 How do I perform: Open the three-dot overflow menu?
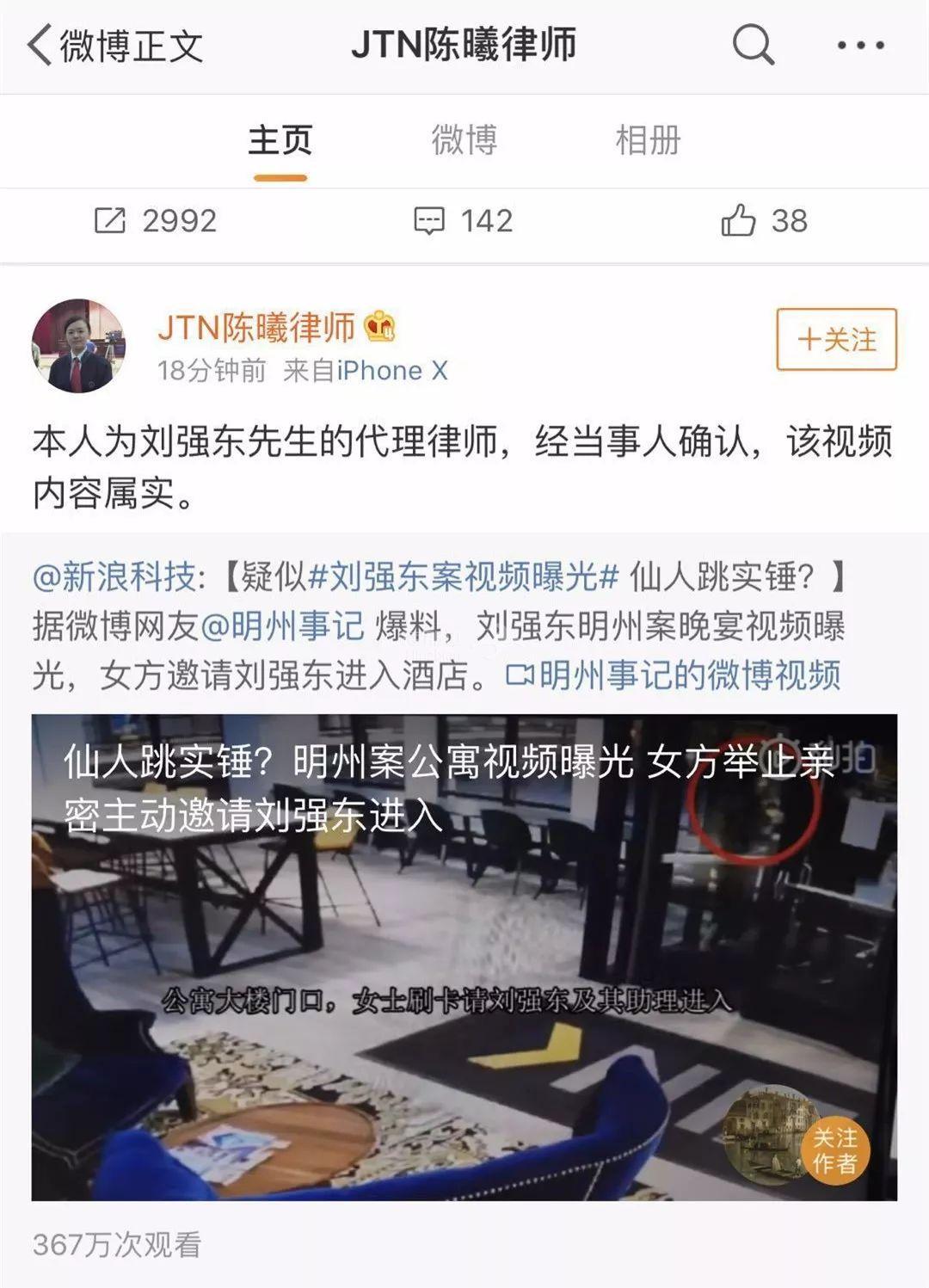coord(860,46)
